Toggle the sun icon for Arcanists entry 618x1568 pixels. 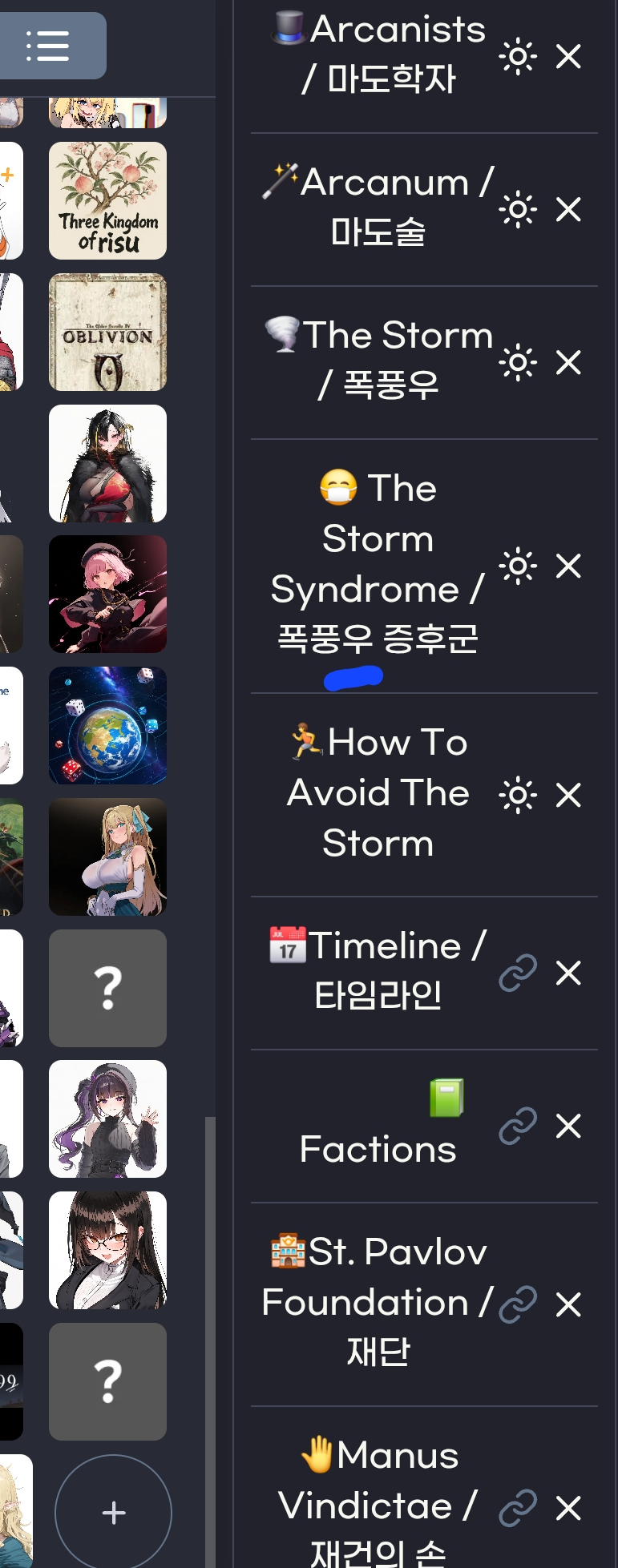click(518, 56)
